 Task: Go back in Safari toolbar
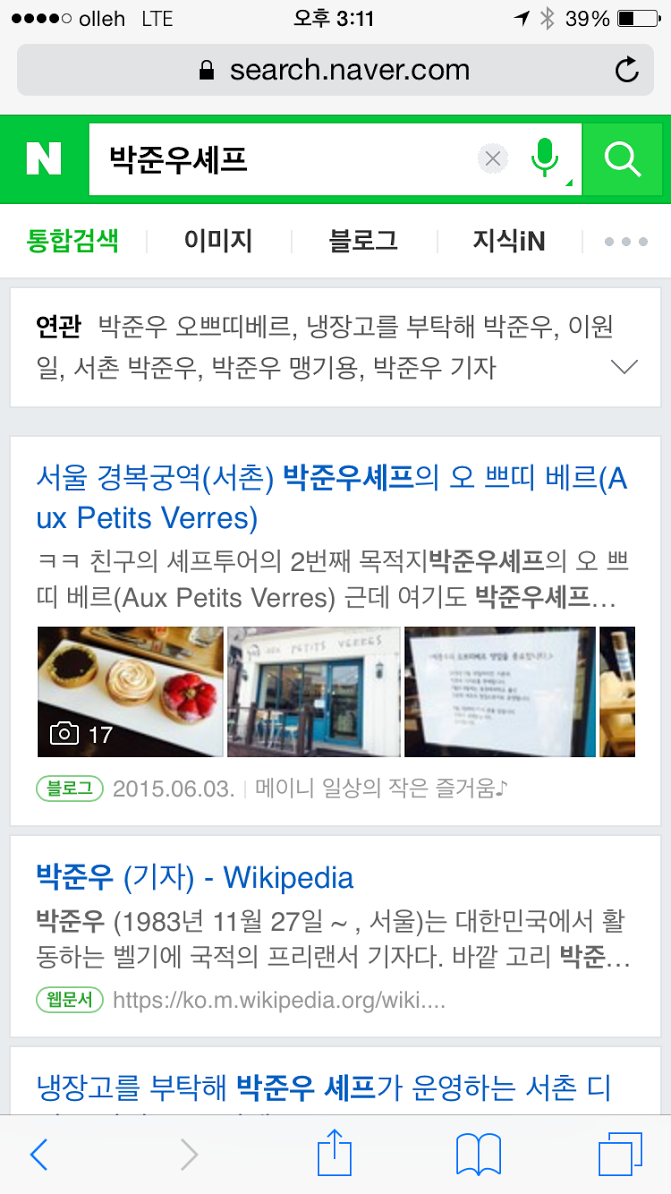point(39,1154)
